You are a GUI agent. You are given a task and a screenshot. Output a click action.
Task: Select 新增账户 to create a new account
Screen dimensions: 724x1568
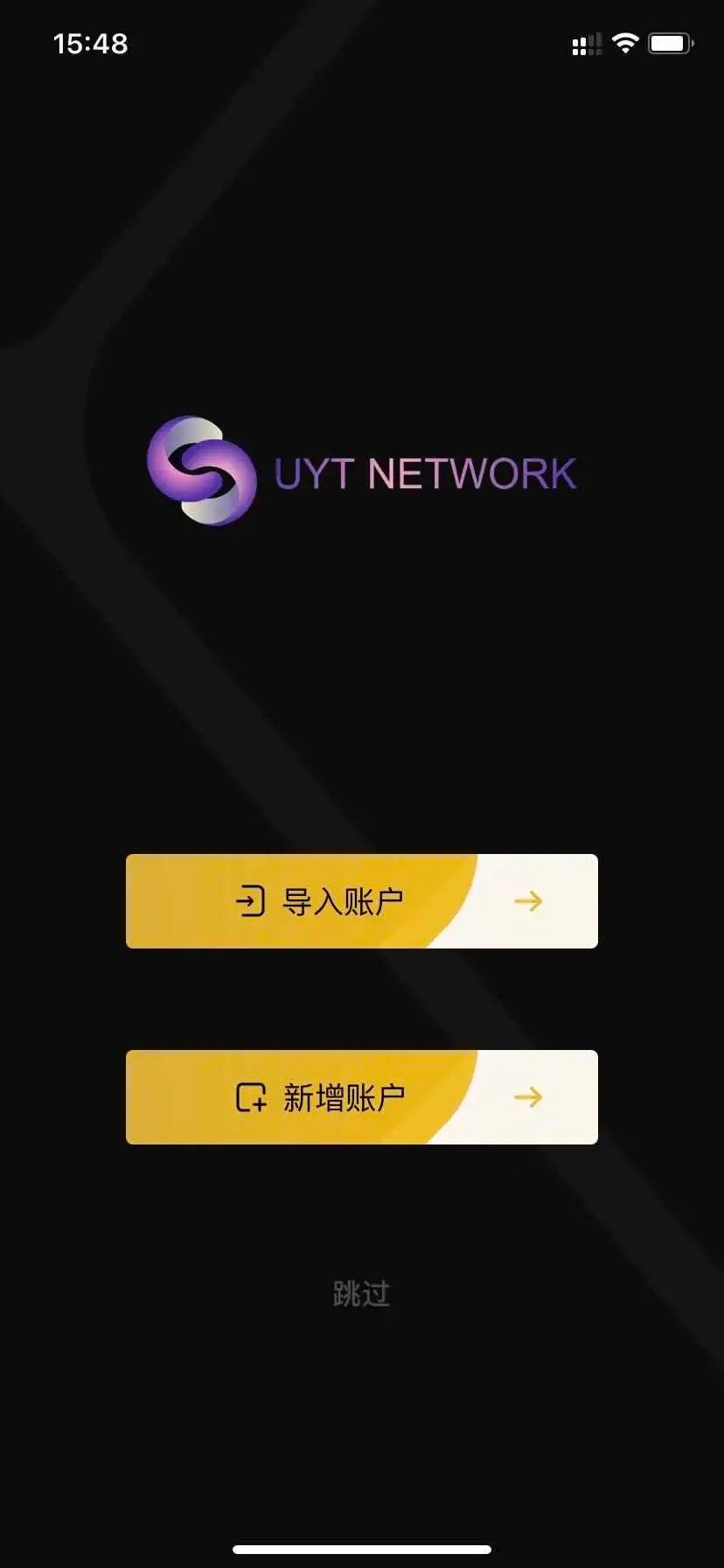click(361, 1097)
